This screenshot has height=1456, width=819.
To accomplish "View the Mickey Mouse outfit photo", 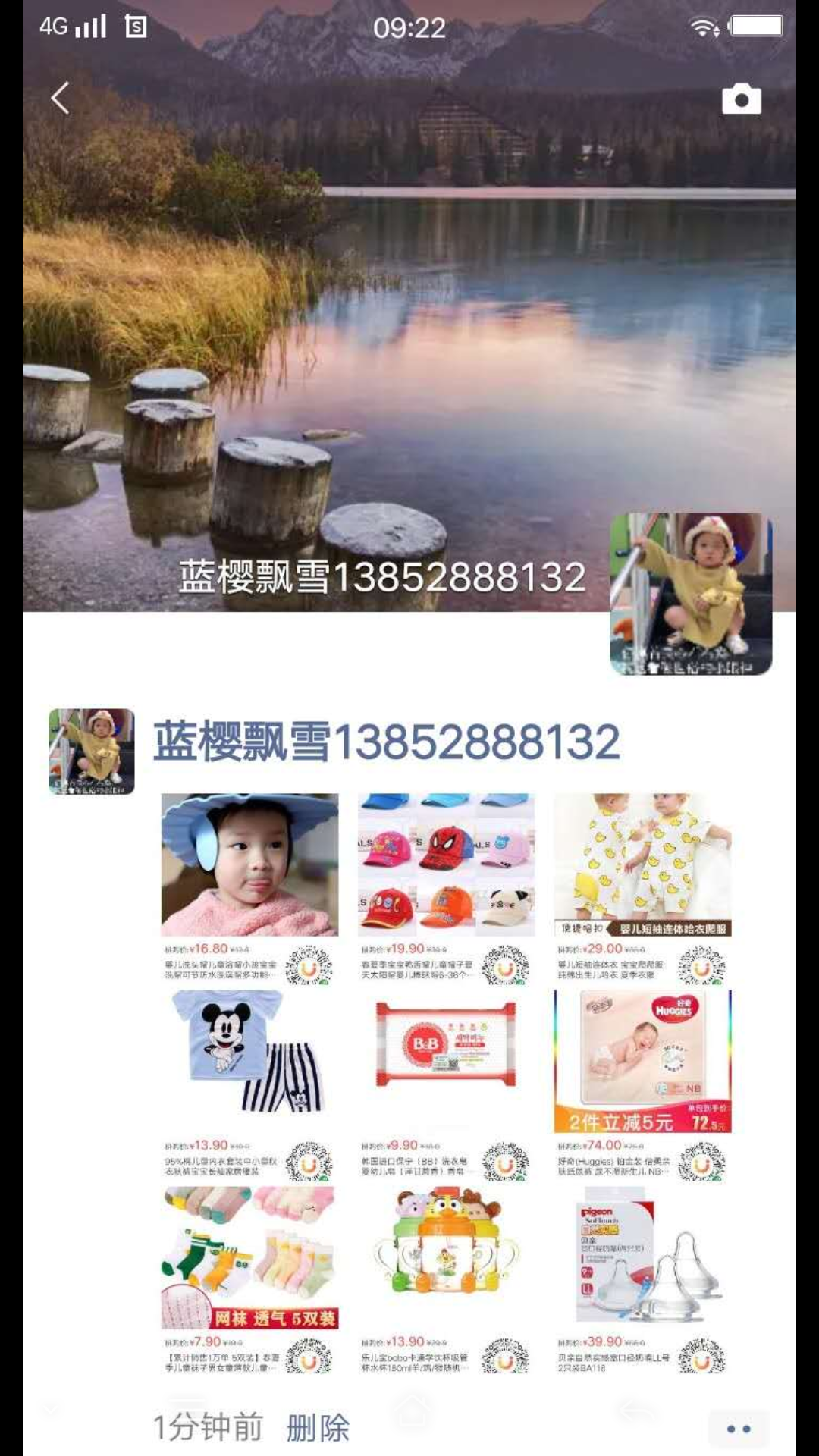I will 249,1085.
